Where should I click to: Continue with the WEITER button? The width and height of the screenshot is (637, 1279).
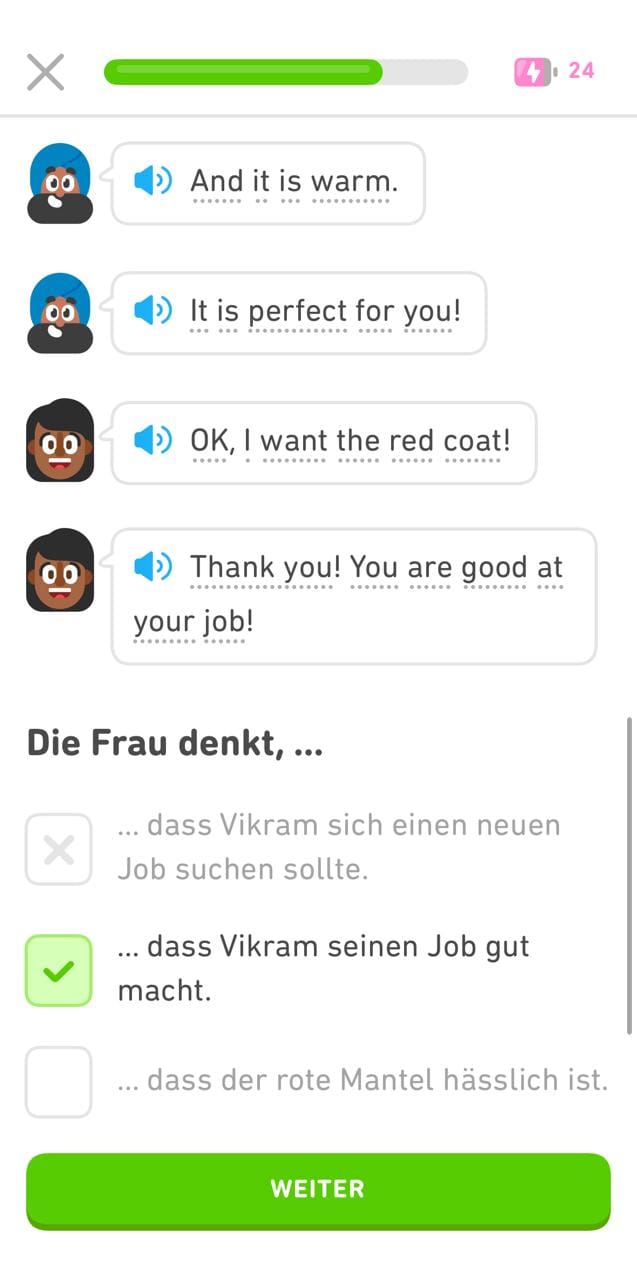[x=318, y=1188]
